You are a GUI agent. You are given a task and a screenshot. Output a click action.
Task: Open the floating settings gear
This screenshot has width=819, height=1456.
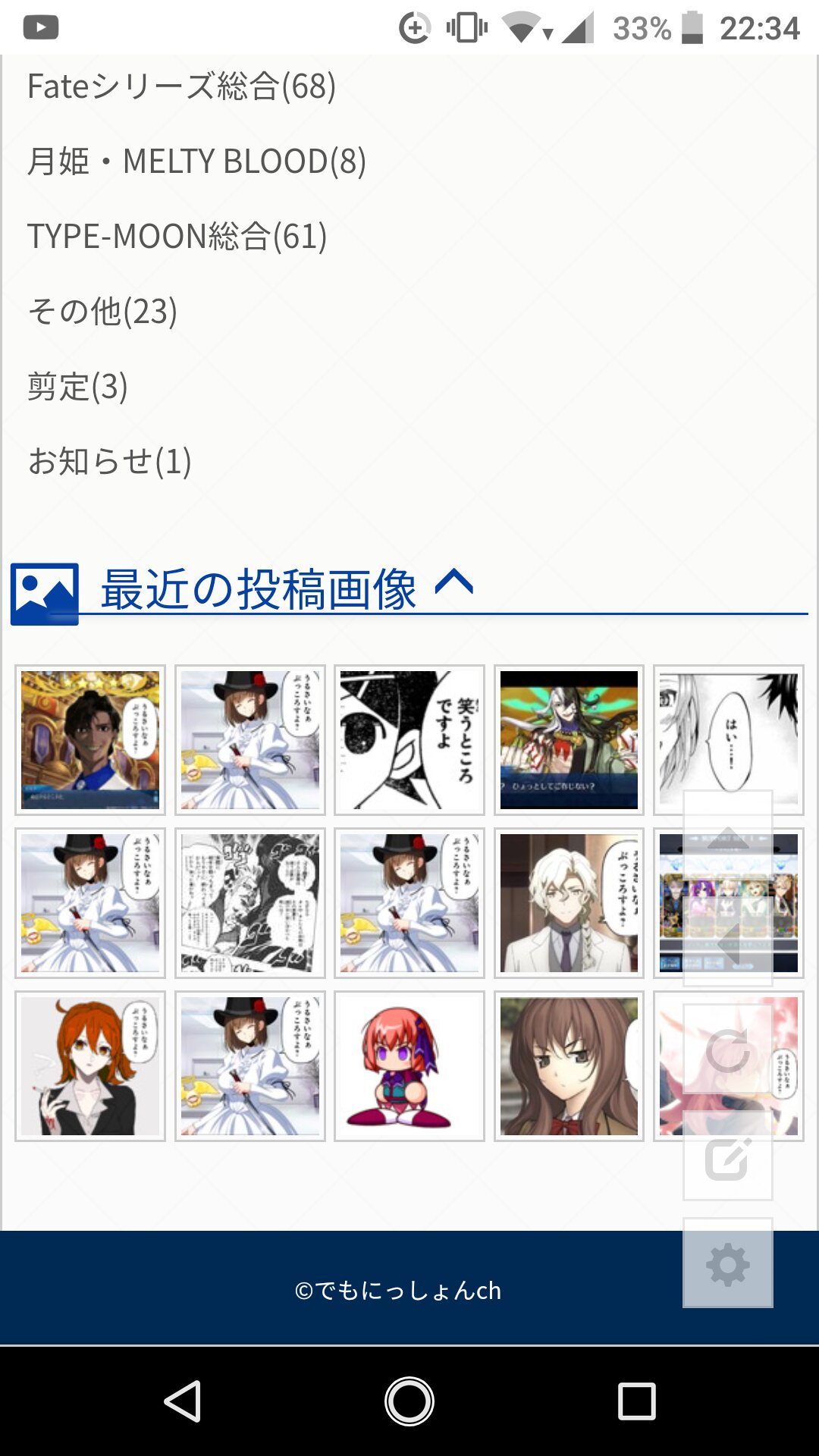pos(728,1264)
